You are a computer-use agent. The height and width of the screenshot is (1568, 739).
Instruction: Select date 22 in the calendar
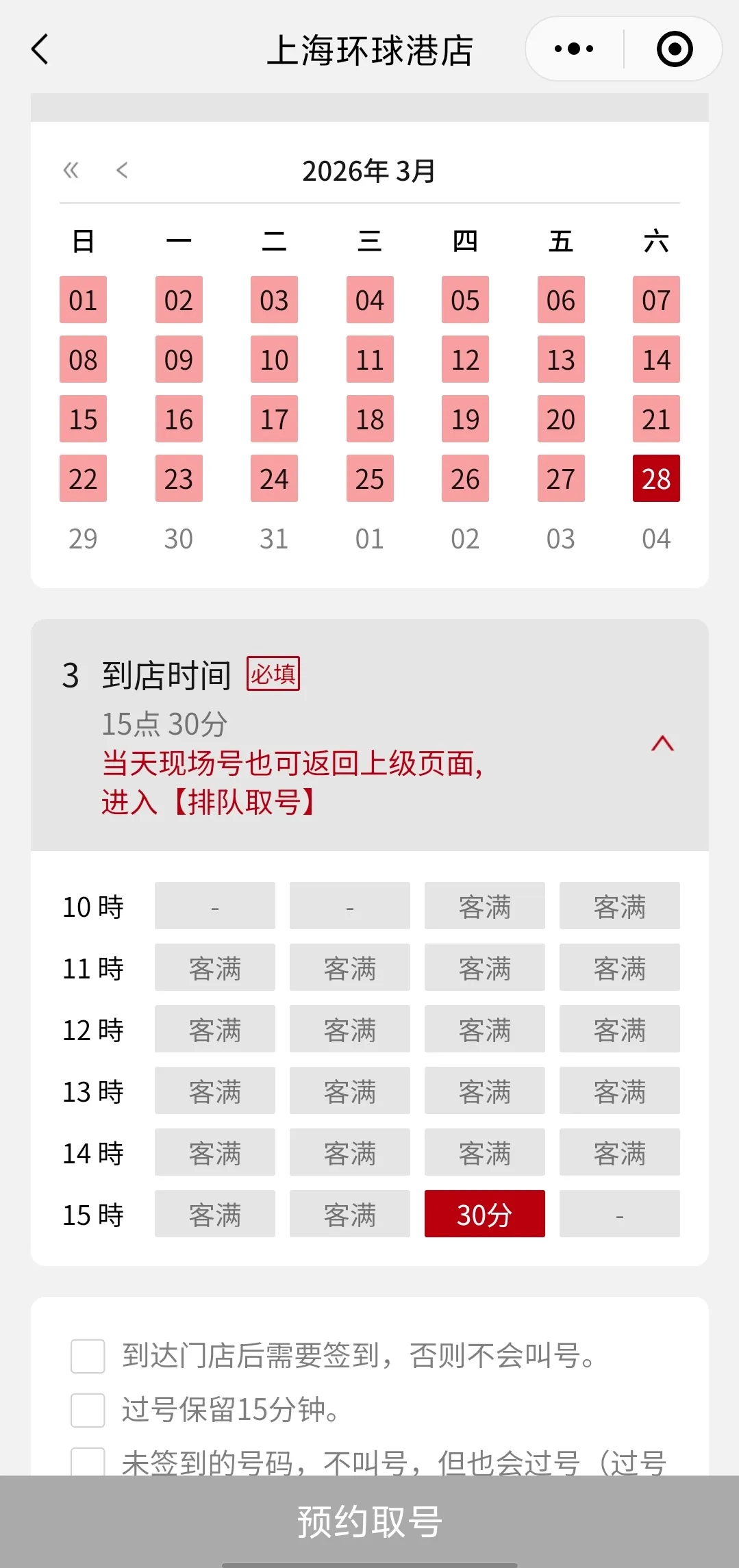pyautogui.click(x=83, y=479)
